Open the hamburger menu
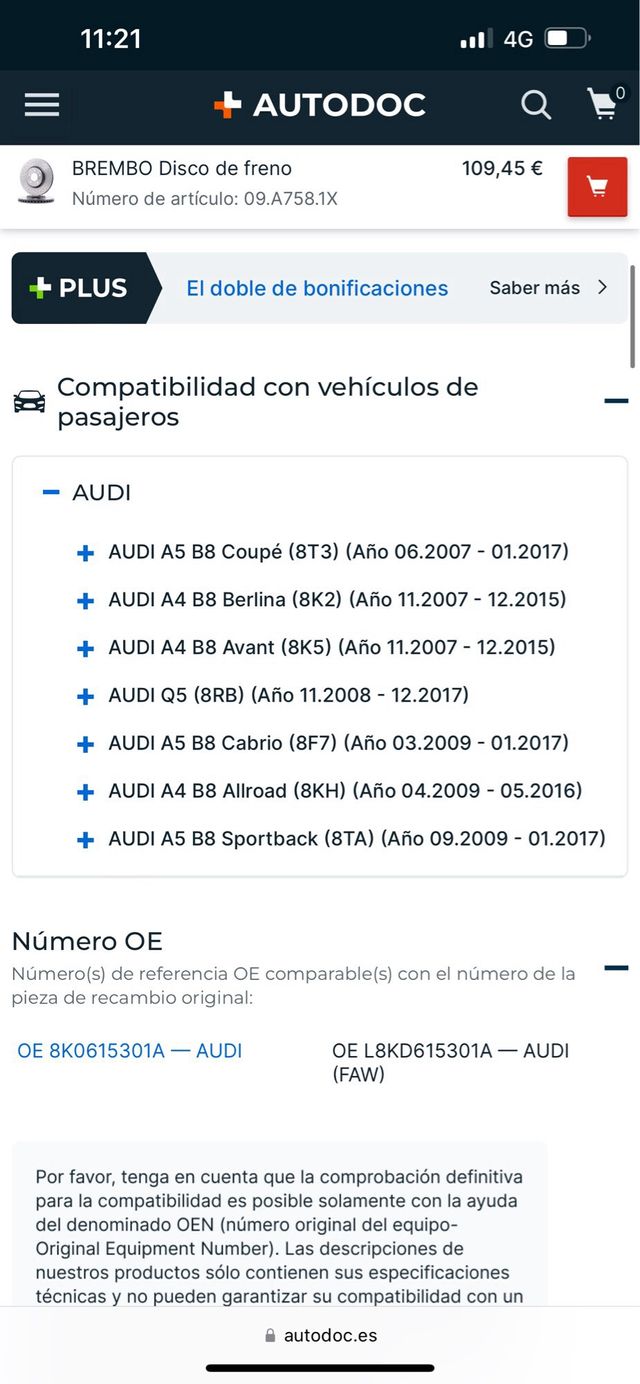640x1384 pixels. (x=42, y=105)
